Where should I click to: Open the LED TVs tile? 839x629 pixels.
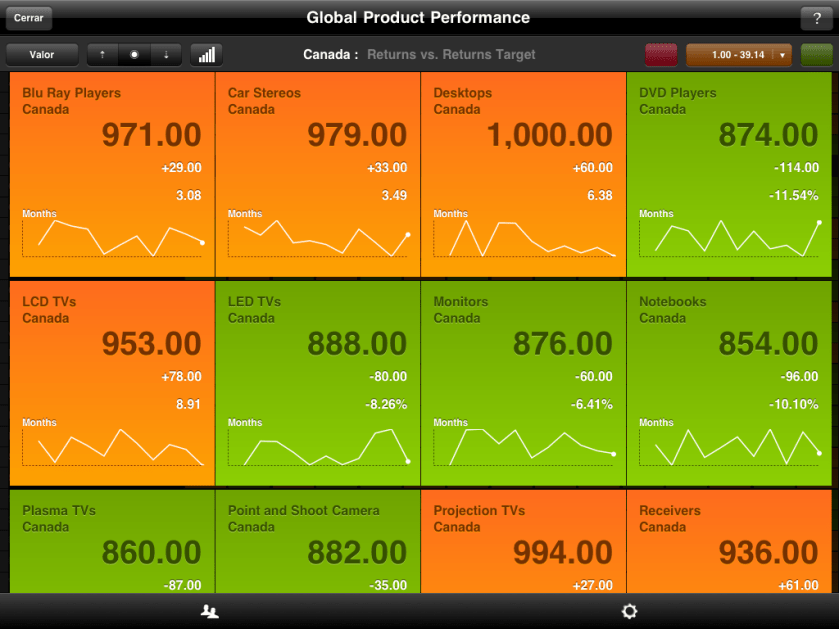(318, 384)
